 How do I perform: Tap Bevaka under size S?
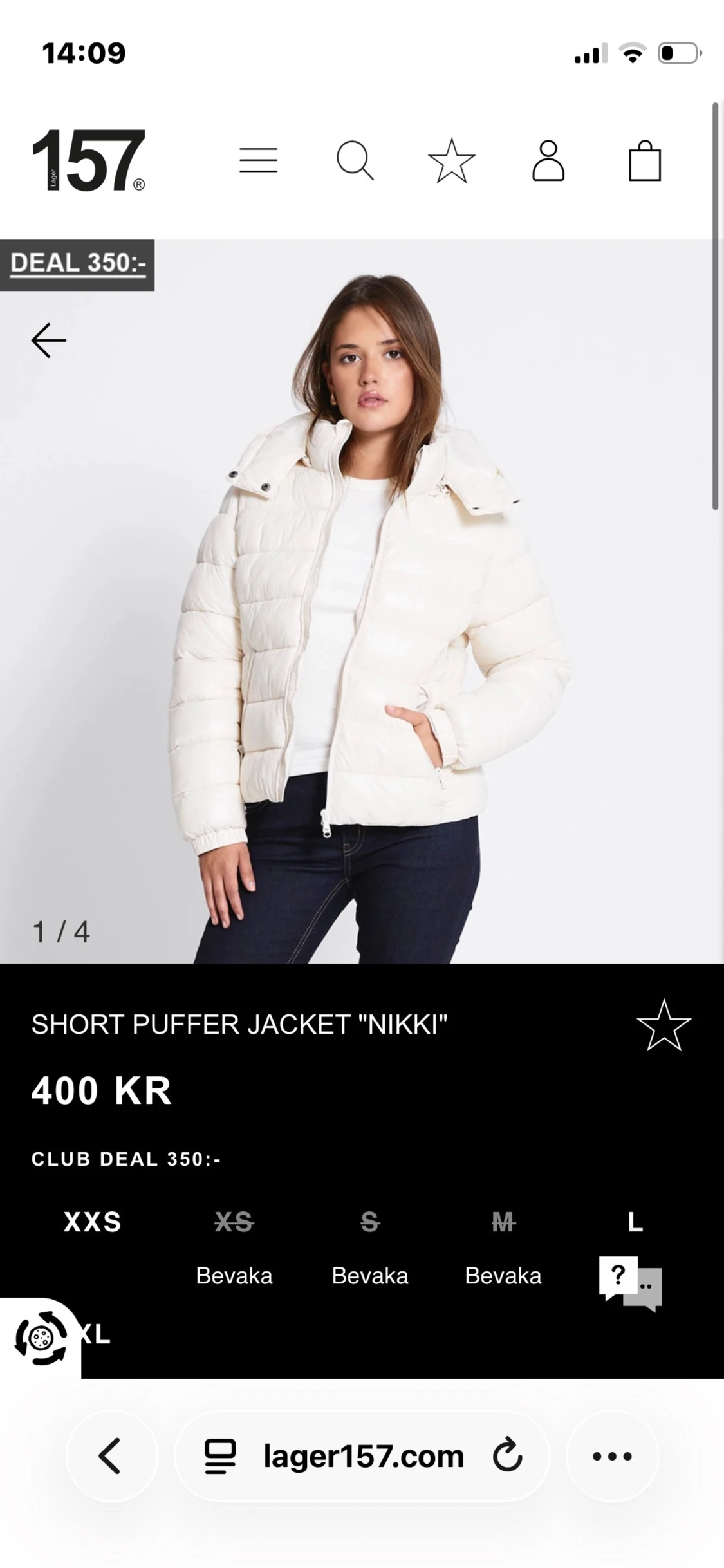[x=370, y=1276]
